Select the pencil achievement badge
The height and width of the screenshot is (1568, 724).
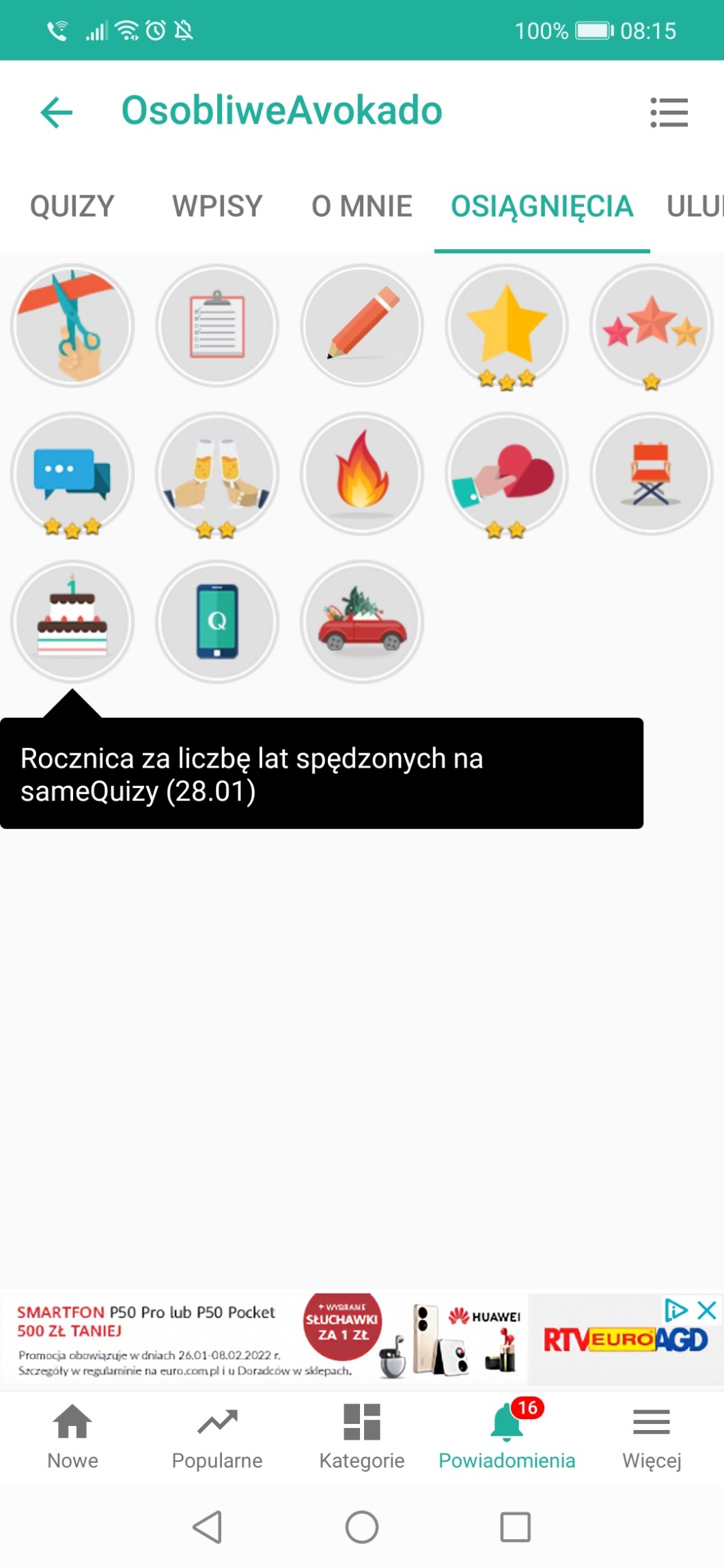(362, 326)
